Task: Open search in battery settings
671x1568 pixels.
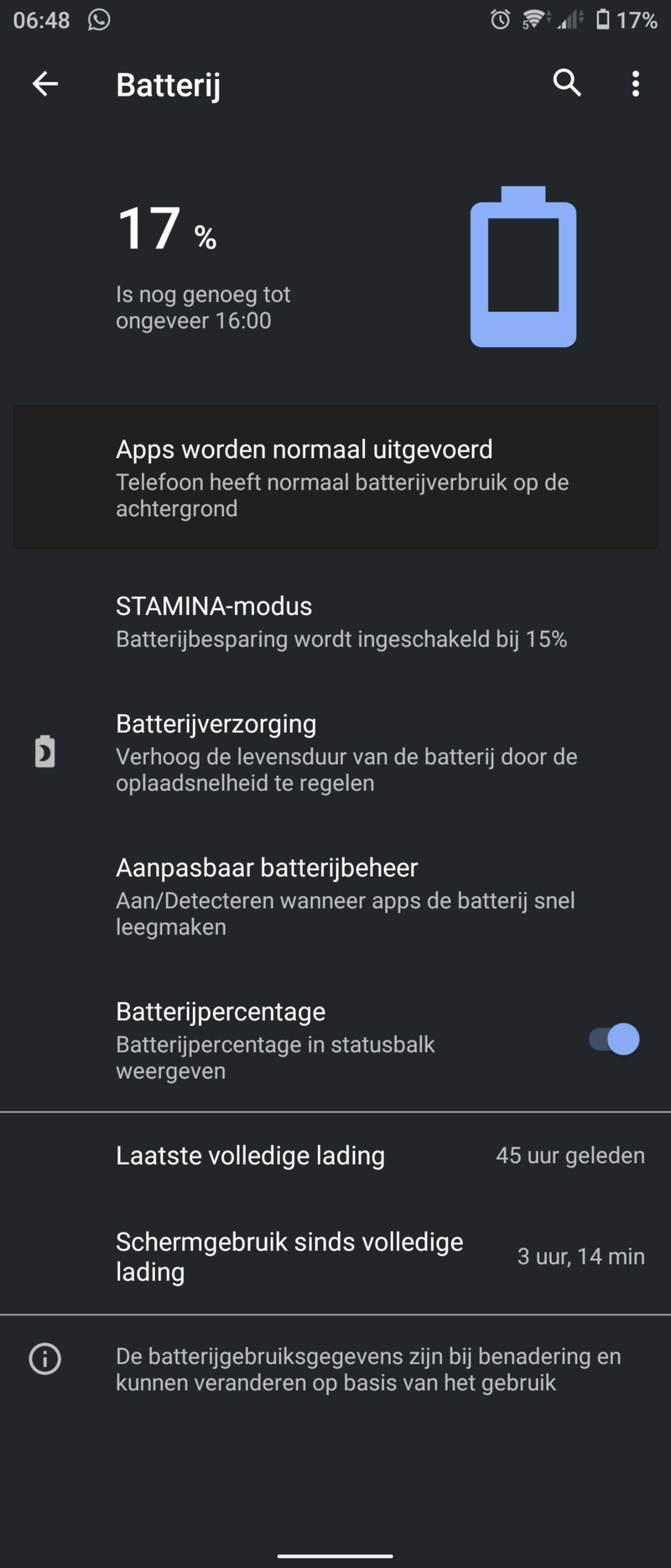Action: pos(567,83)
